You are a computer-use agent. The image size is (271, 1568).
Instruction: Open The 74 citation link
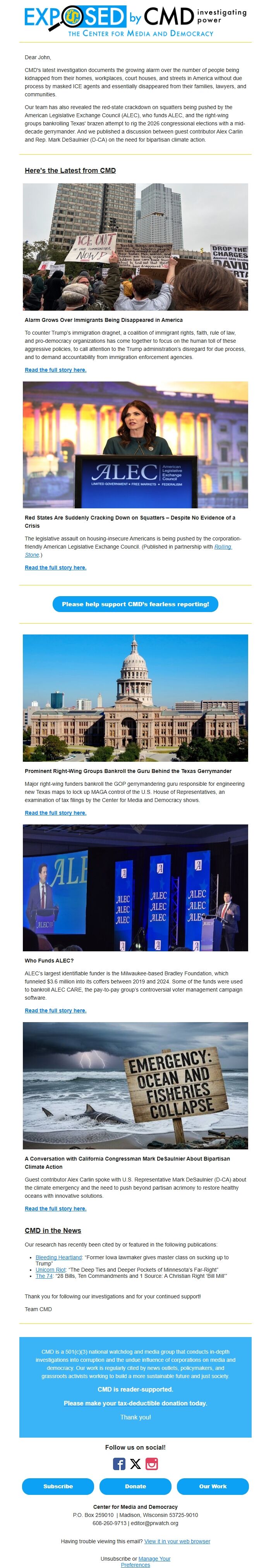click(x=44, y=1276)
